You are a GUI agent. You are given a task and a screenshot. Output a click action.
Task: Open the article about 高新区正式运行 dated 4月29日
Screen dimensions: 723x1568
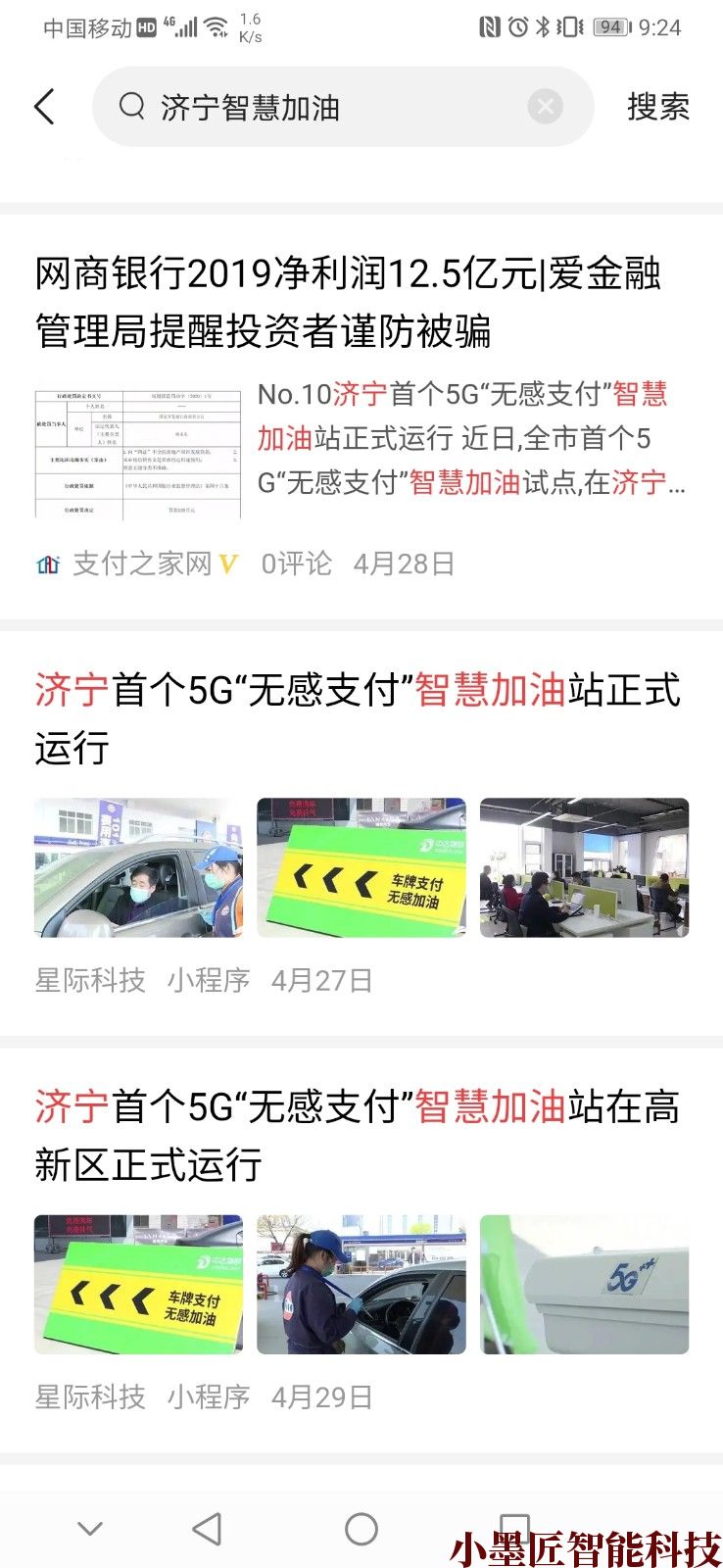(358, 1135)
